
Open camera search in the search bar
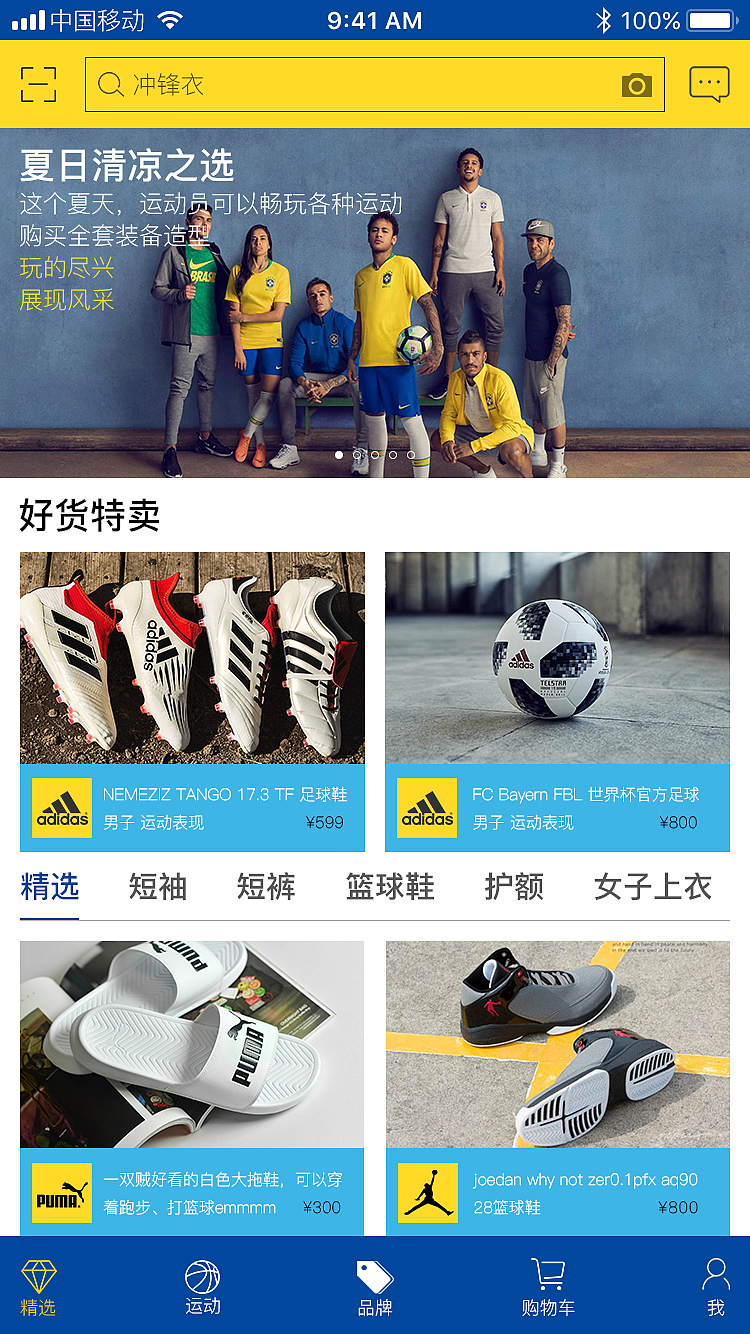(636, 85)
